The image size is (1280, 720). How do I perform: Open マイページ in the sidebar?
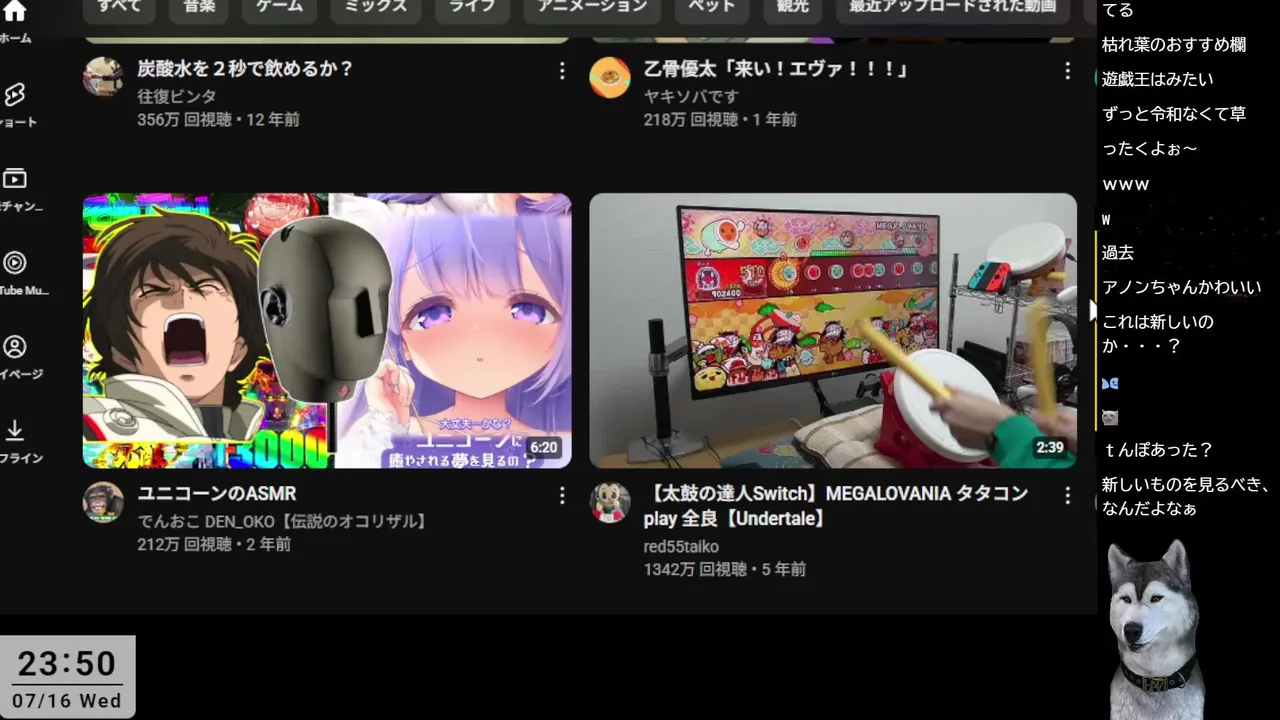pos(15,356)
